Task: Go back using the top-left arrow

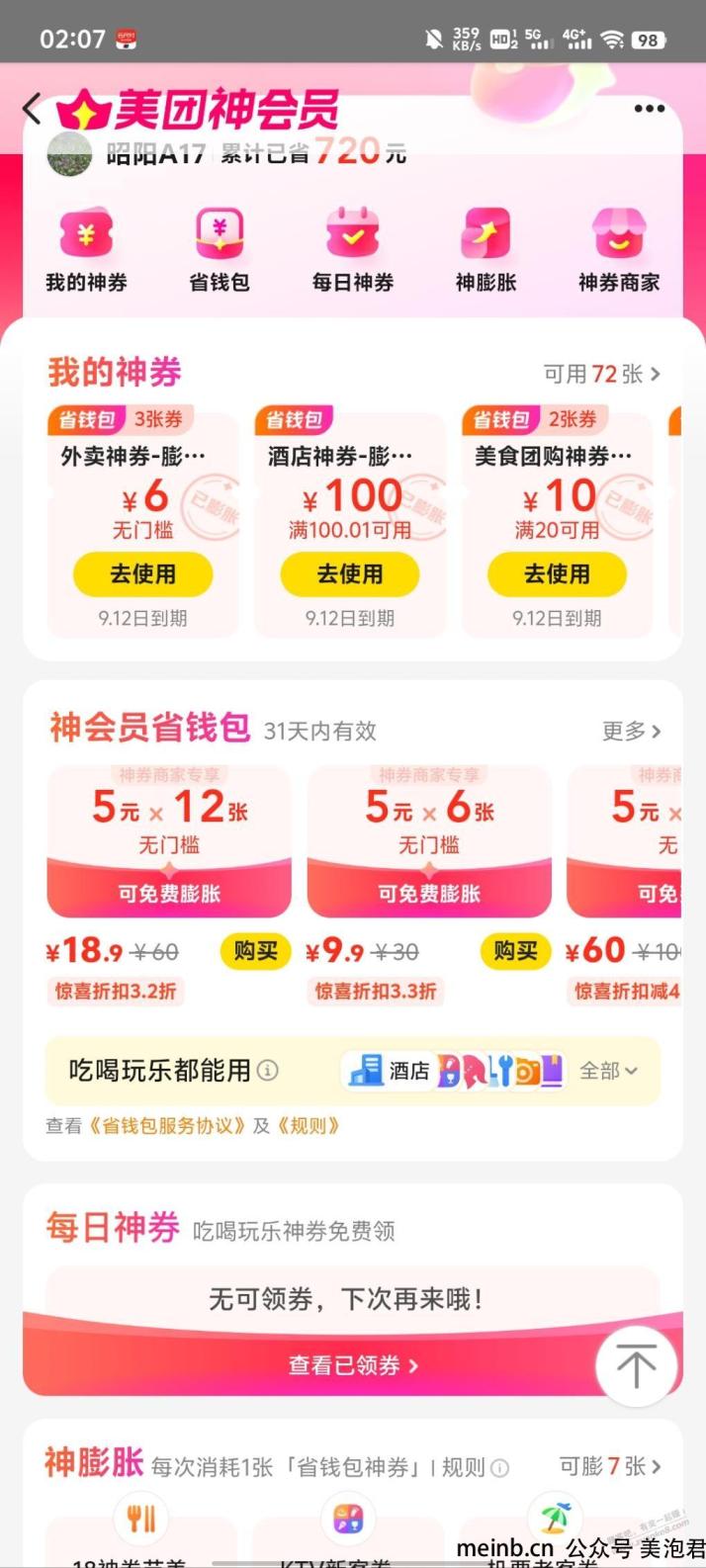Action: coord(33,109)
